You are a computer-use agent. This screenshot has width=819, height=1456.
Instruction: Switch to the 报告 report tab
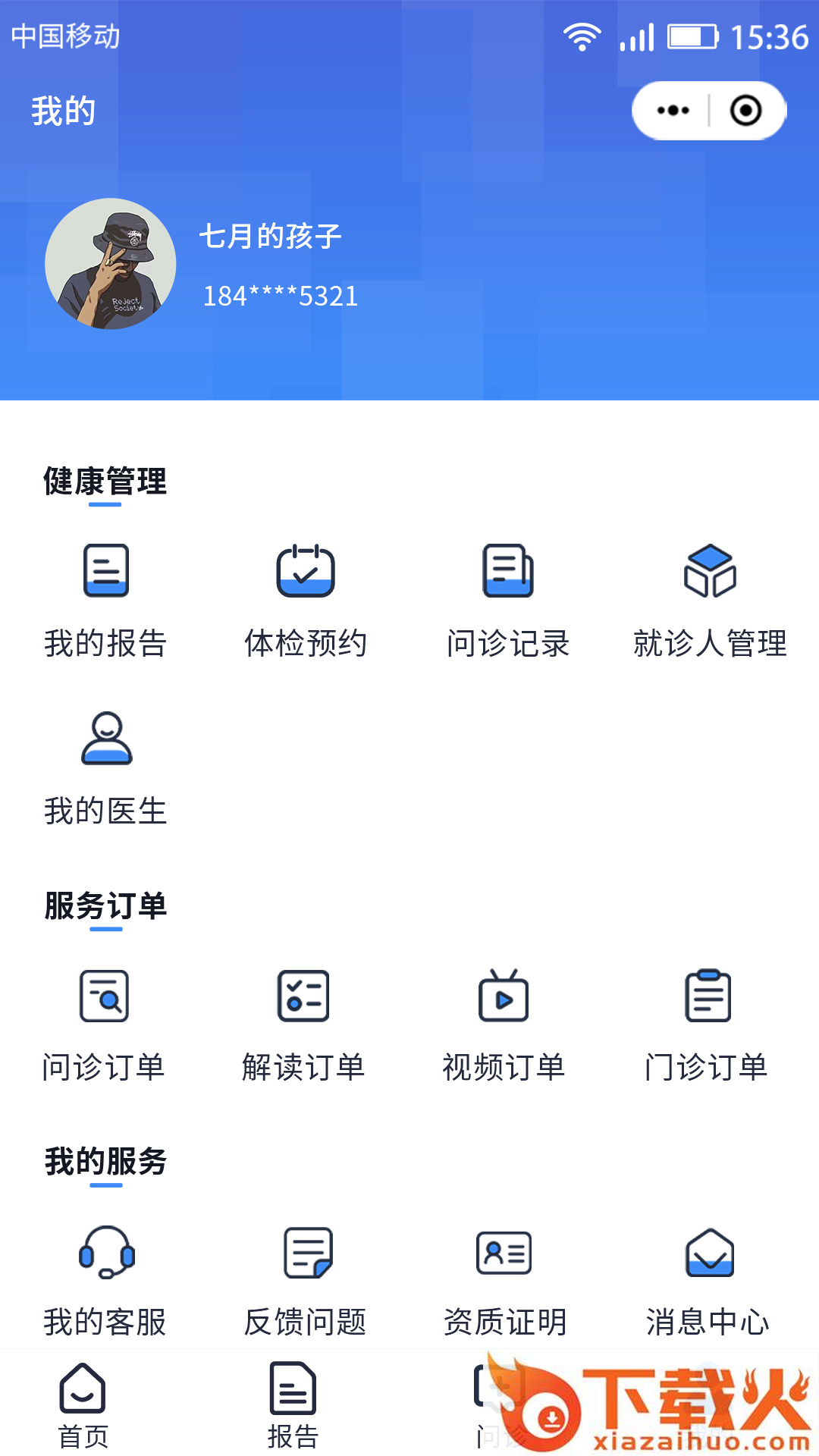coord(293,1404)
